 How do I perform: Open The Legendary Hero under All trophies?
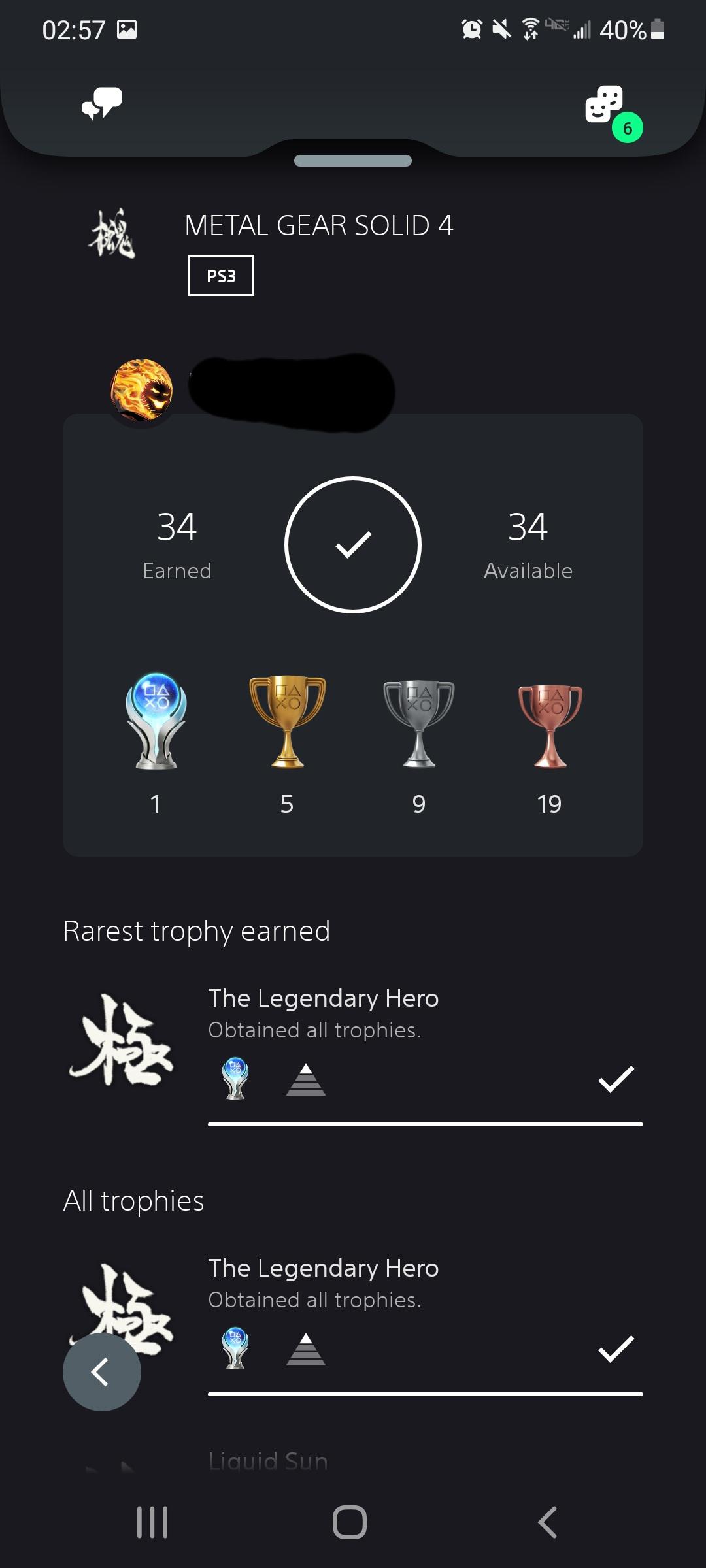pyautogui.click(x=323, y=1268)
